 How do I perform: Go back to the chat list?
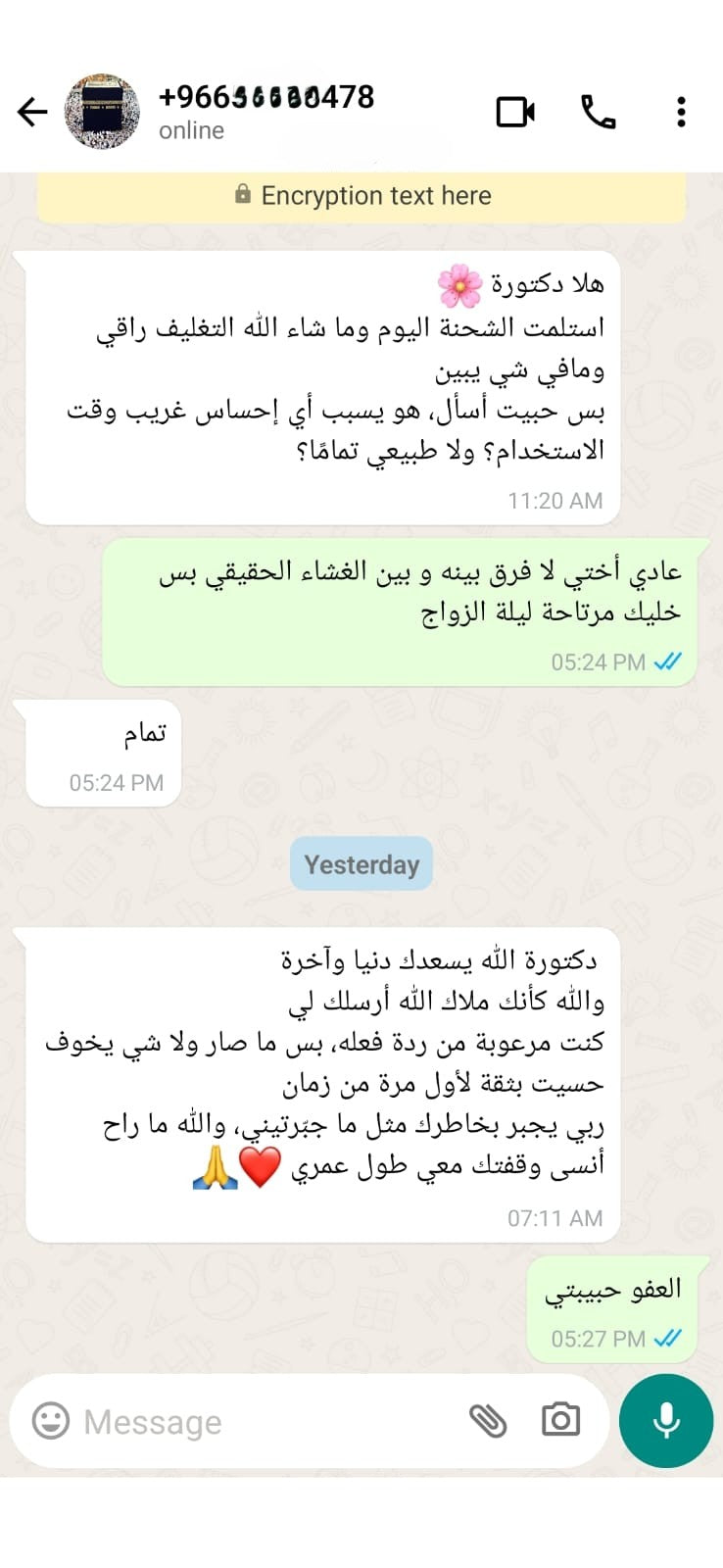tap(32, 113)
